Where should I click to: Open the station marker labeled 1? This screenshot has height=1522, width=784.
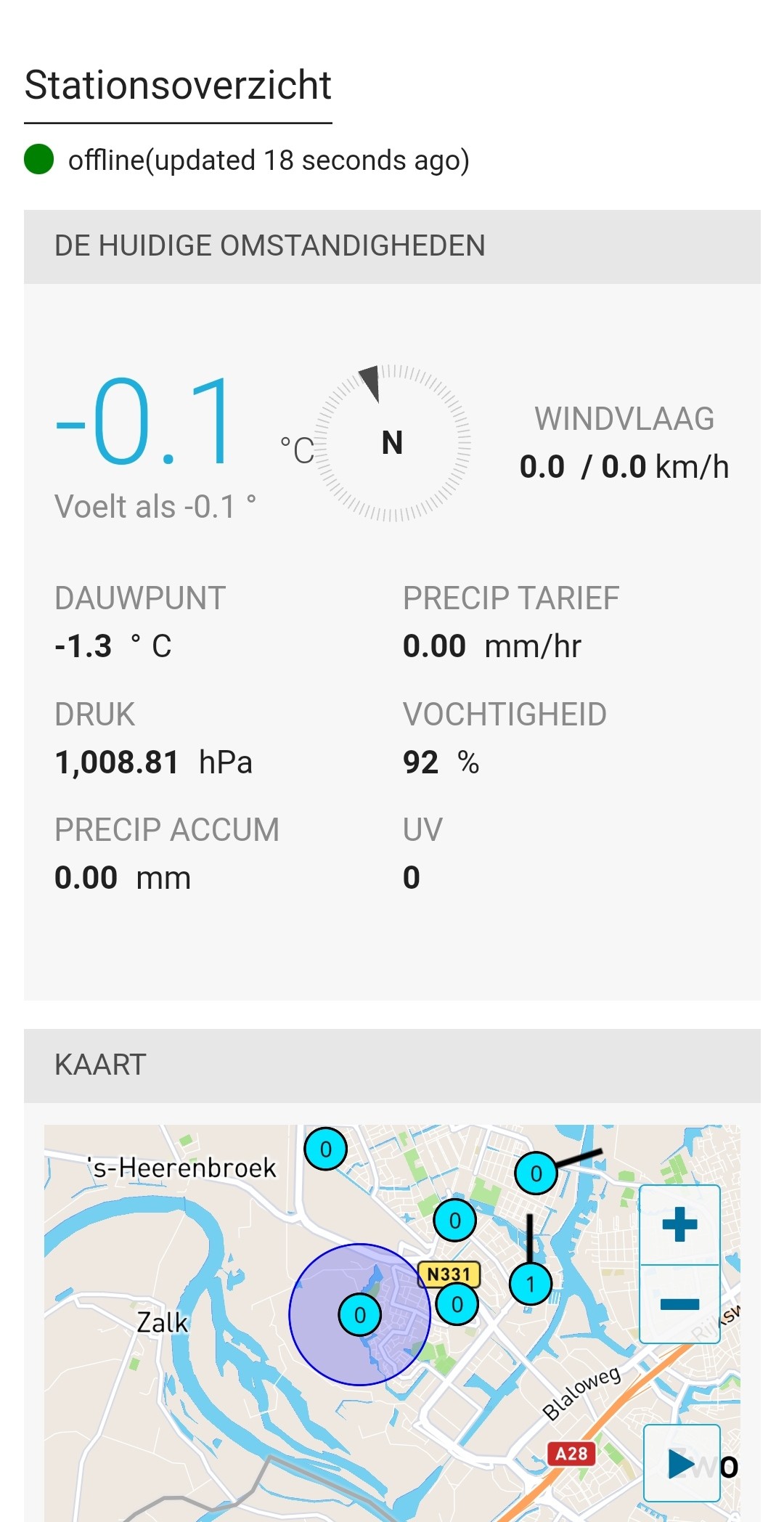531,1284
